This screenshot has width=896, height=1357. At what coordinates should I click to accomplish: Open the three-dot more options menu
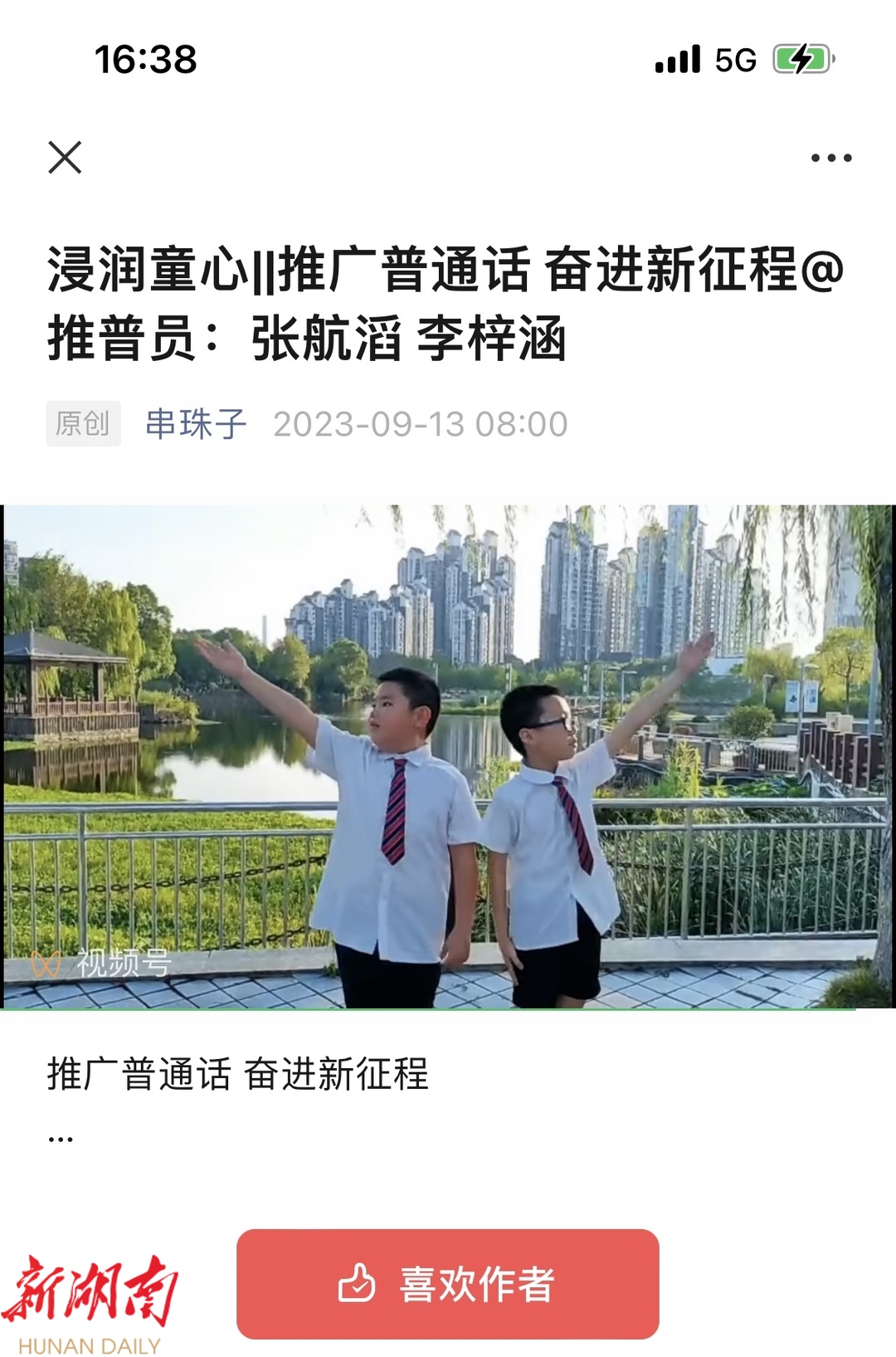click(x=831, y=158)
